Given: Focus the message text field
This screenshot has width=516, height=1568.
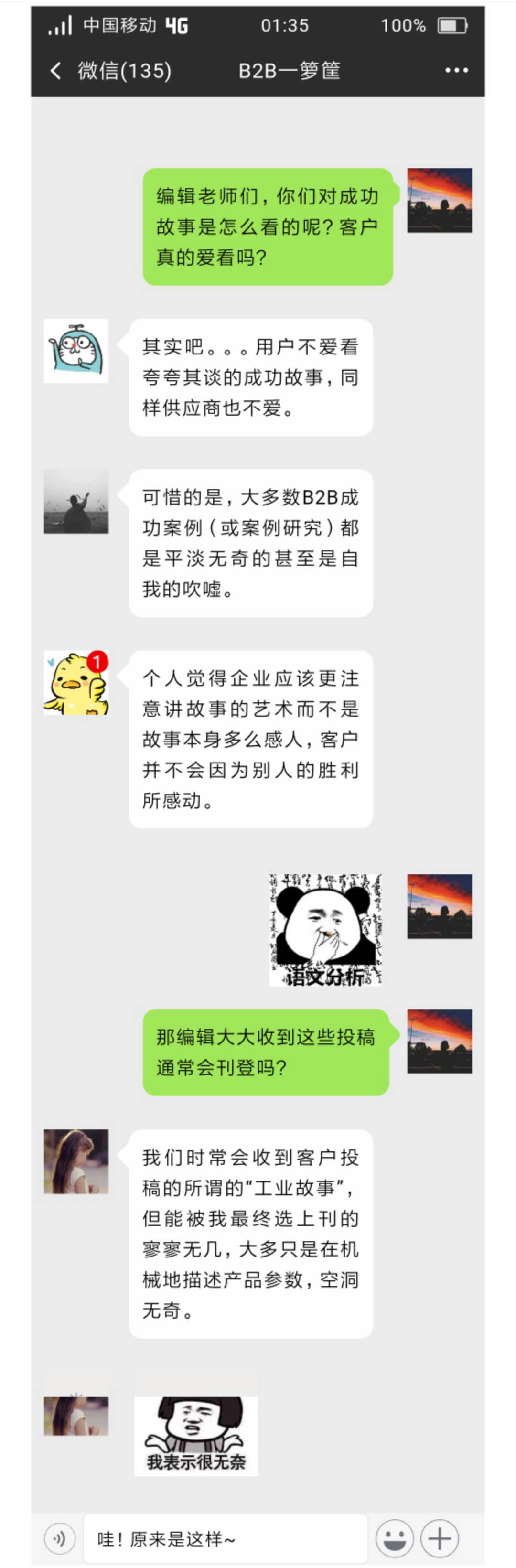Looking at the screenshot, I should [225, 1539].
